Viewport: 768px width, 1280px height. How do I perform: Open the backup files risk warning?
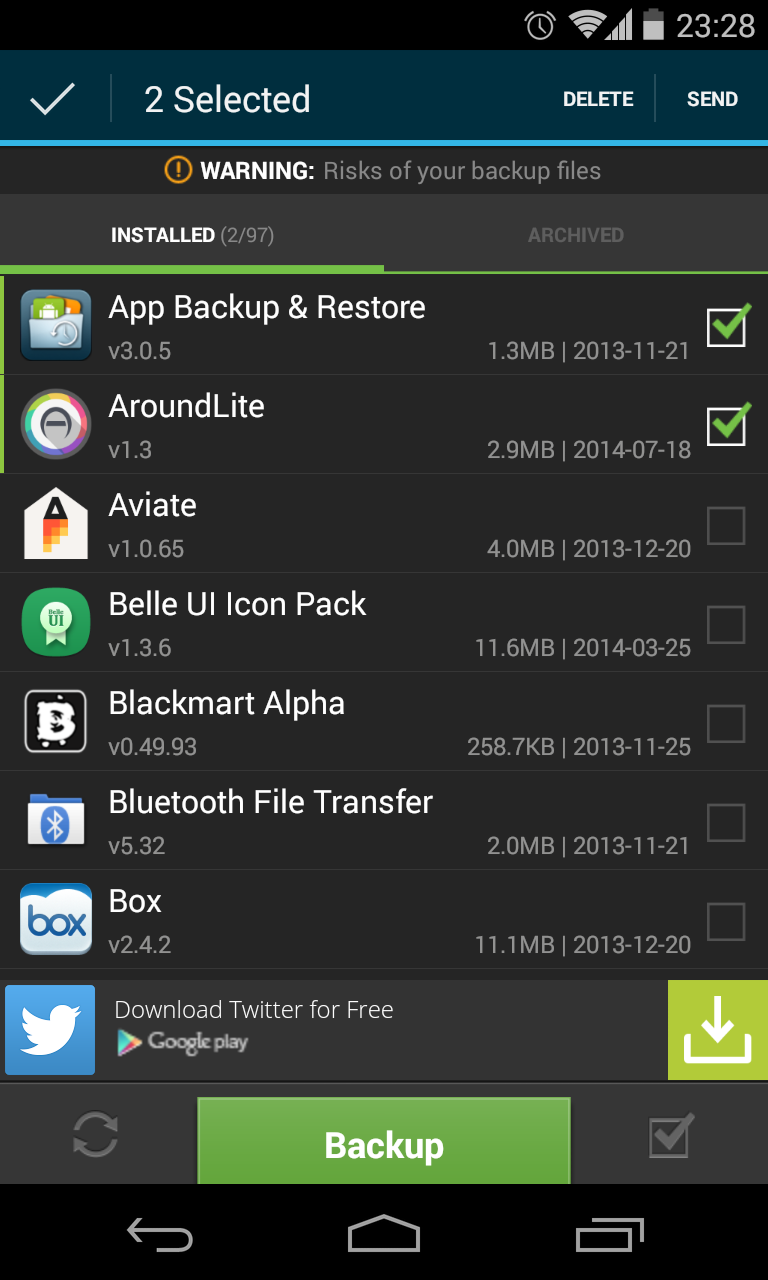pyautogui.click(x=384, y=171)
